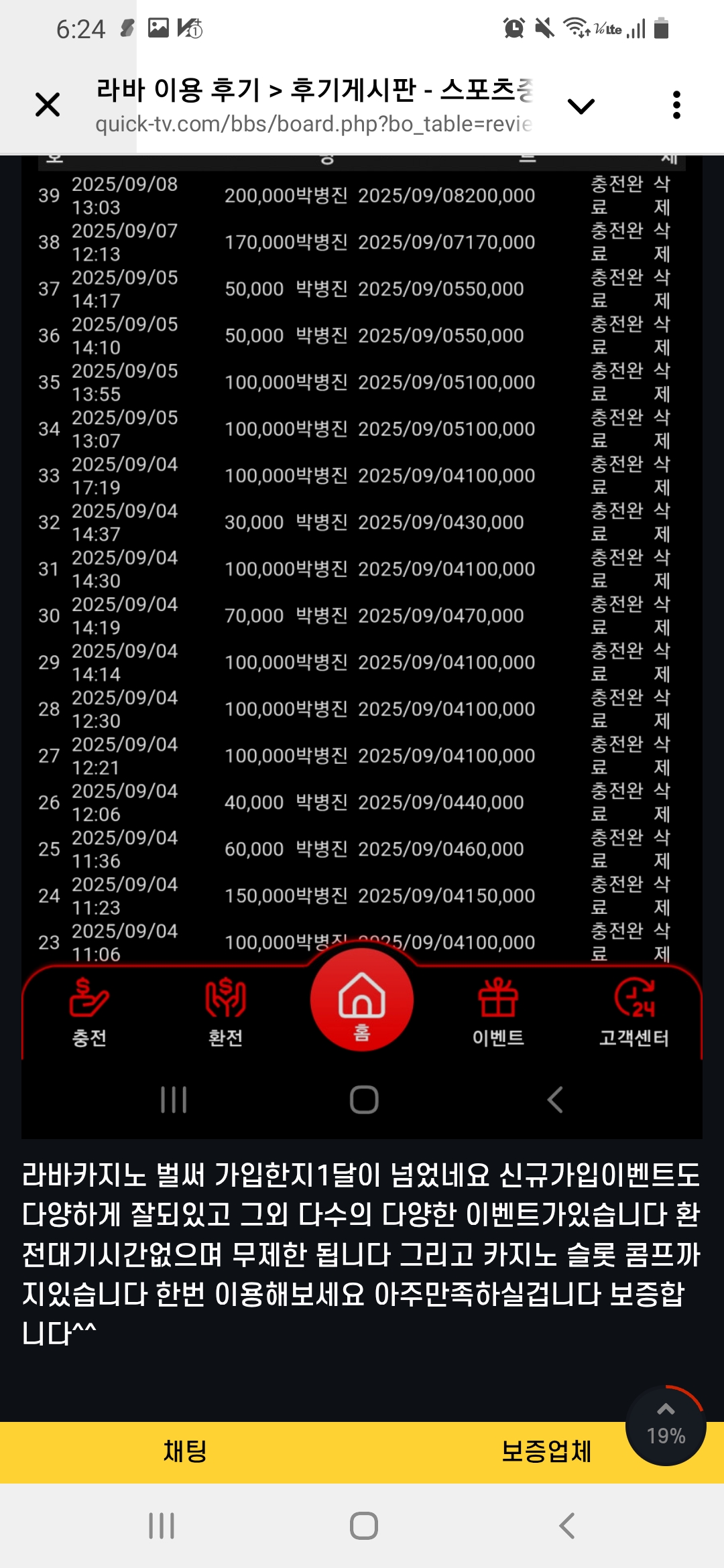Go to the 보증업체 page
The height and width of the screenshot is (1568, 724).
(546, 1451)
